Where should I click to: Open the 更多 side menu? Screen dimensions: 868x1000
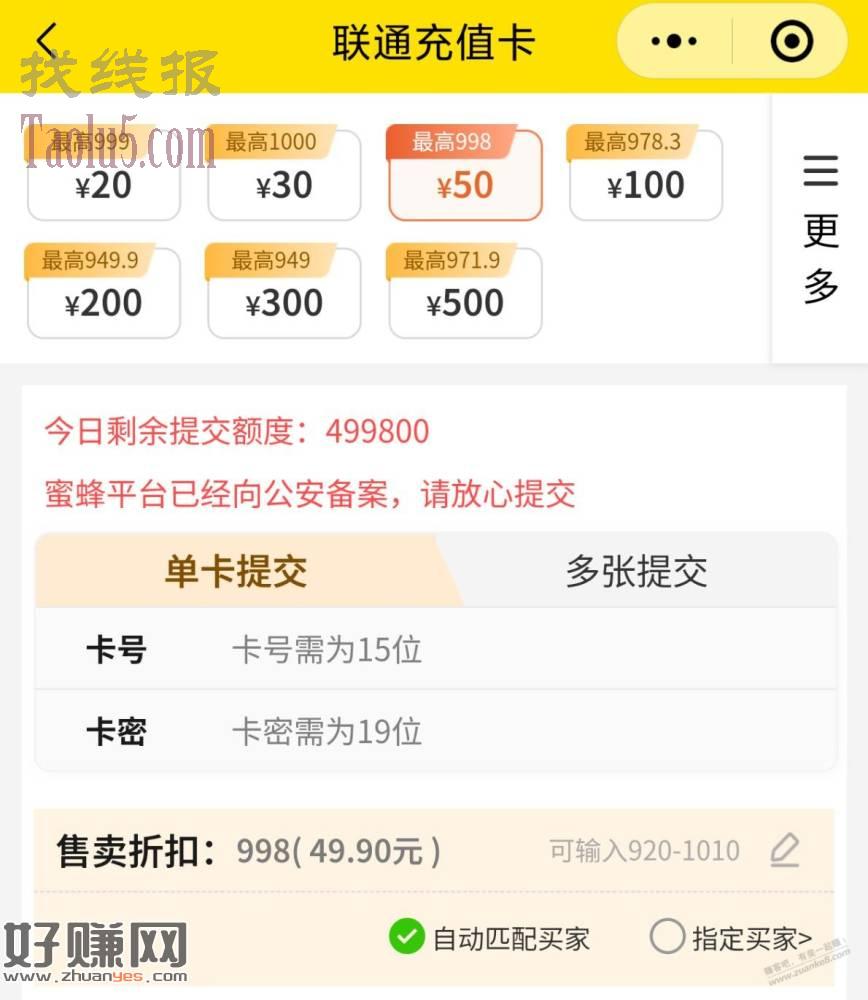click(820, 230)
